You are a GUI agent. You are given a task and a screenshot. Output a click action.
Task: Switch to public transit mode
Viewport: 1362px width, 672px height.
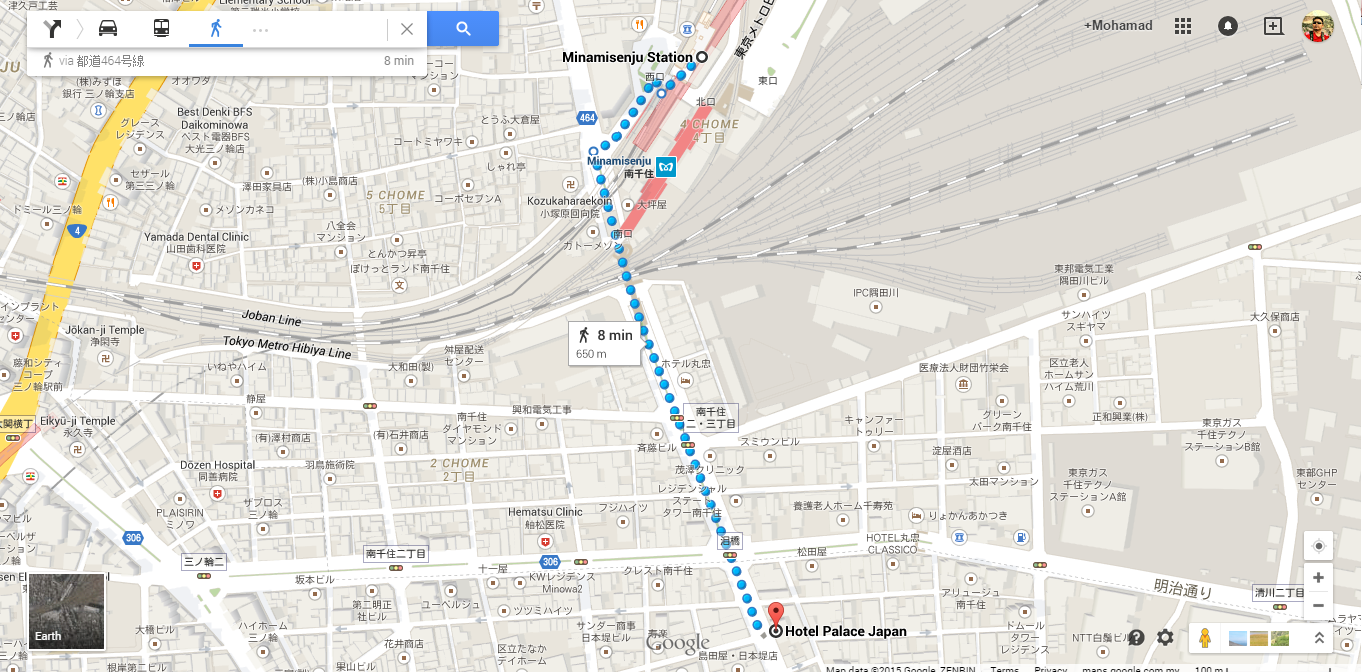pyautogui.click(x=161, y=28)
